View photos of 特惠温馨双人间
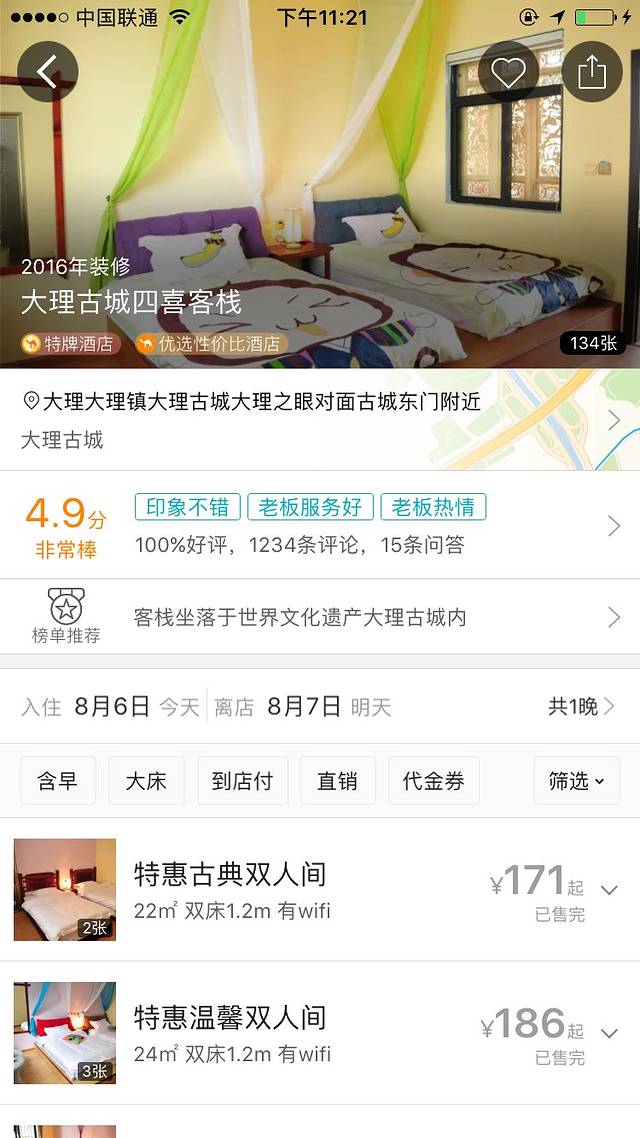 [65, 1032]
